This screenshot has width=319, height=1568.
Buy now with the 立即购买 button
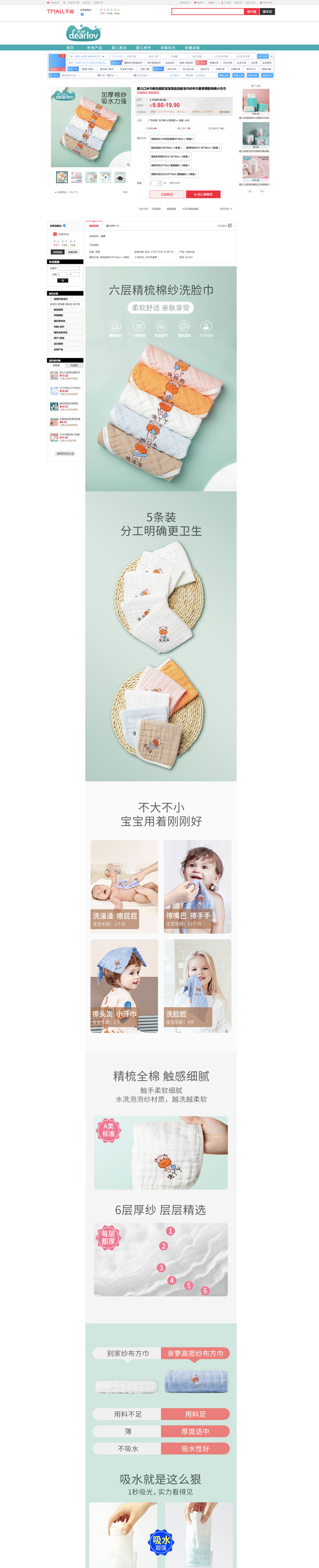pos(167,194)
